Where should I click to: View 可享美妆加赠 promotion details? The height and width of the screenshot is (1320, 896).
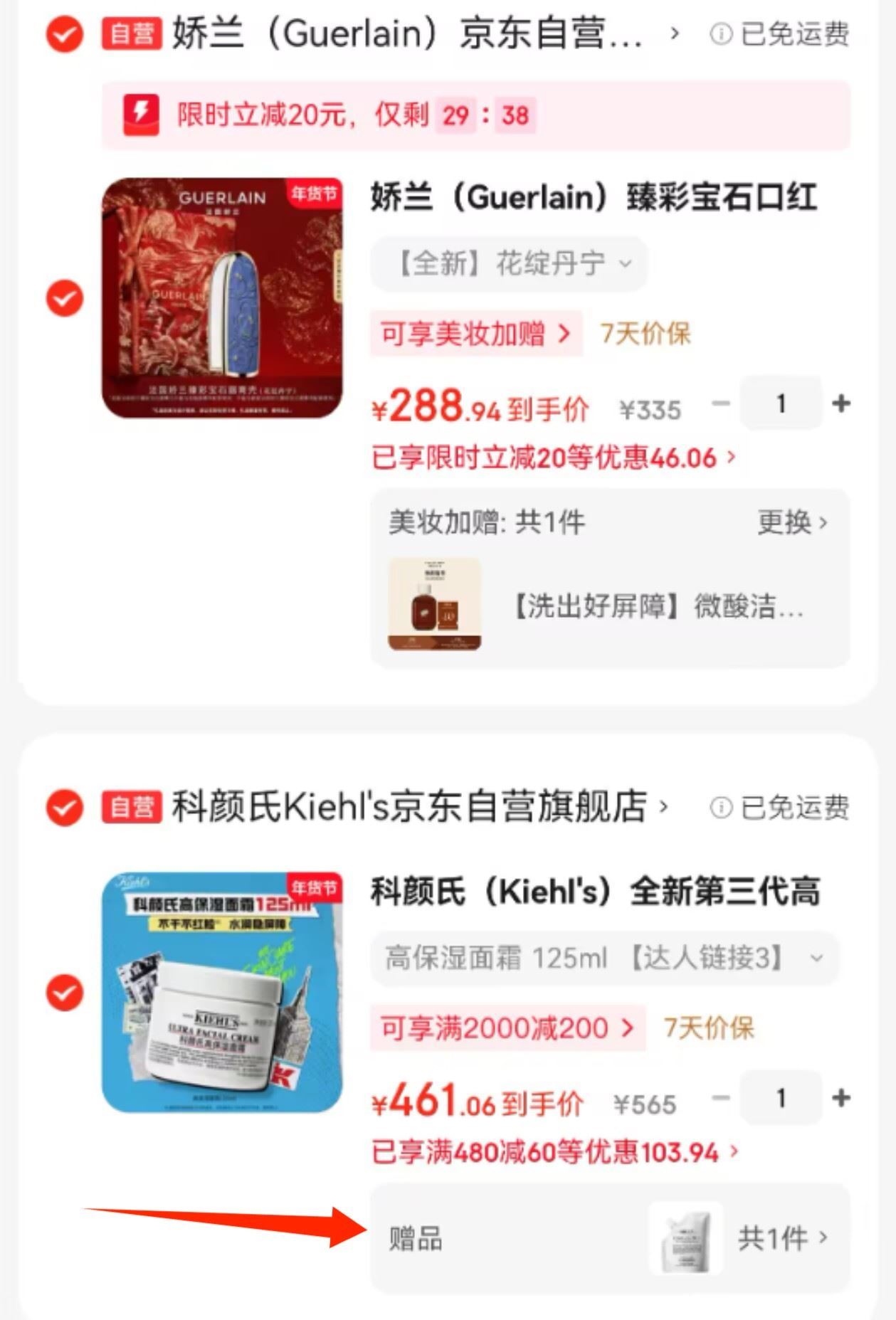pyautogui.click(x=475, y=333)
